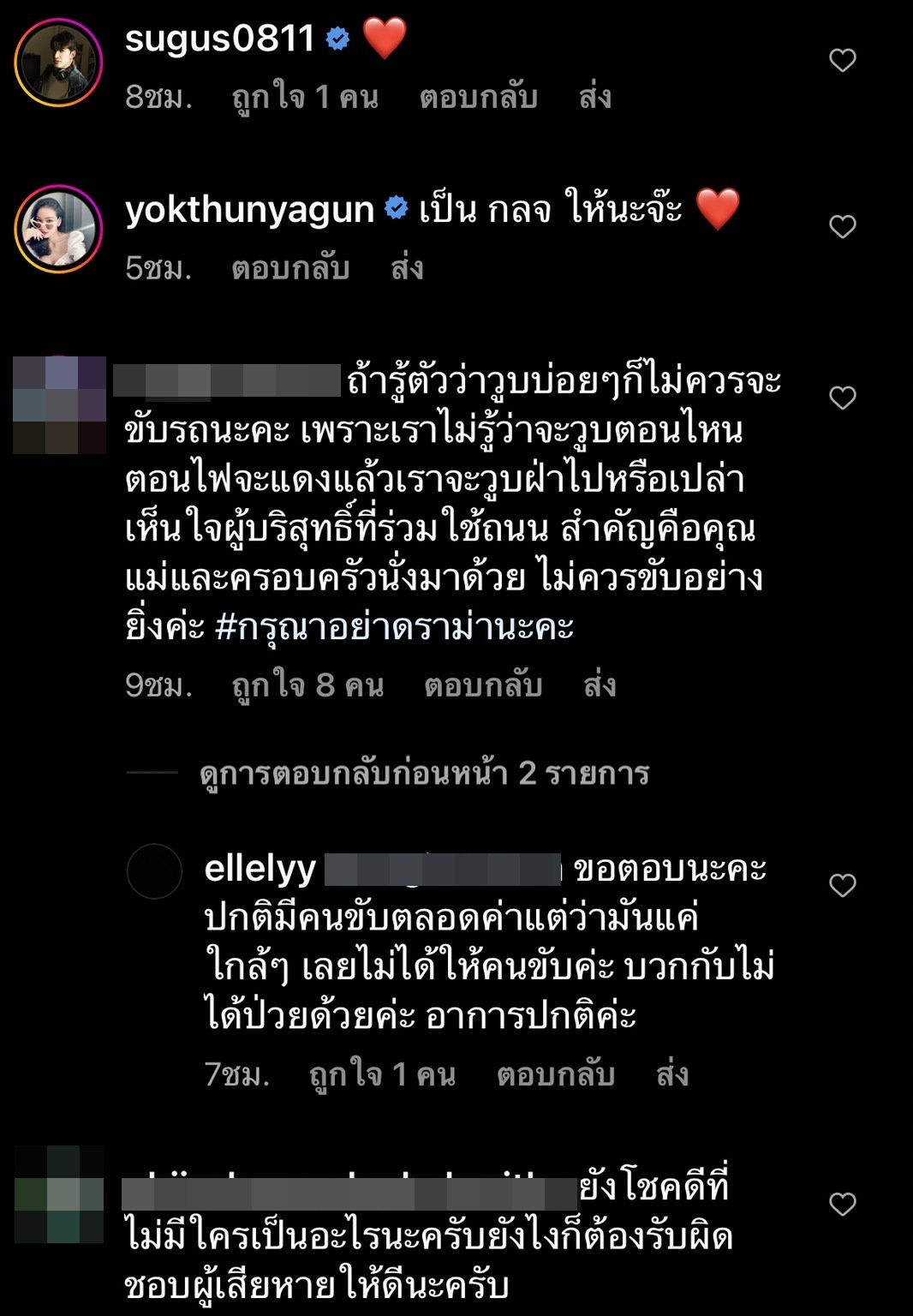The image size is (913, 1316).
Task: Reply to the 9ชม. comment
Action: pyautogui.click(x=483, y=685)
